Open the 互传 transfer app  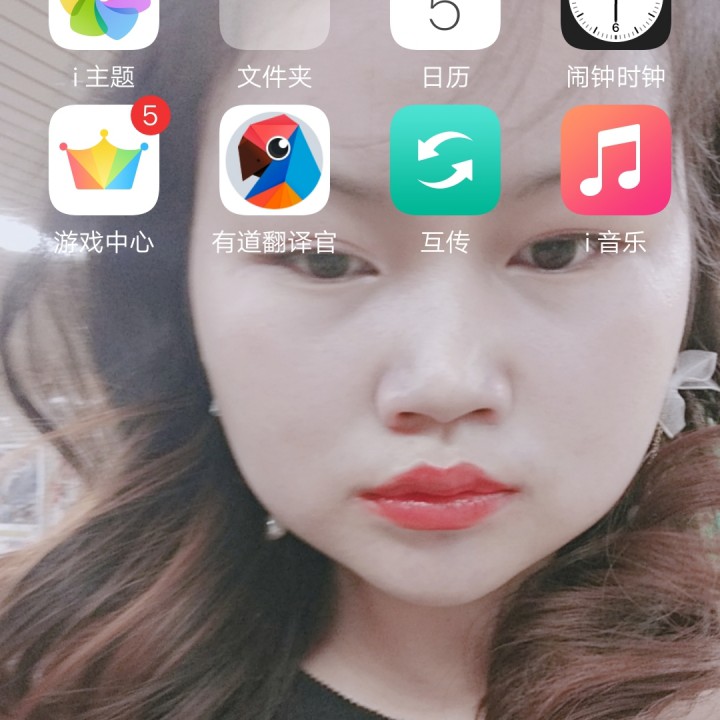click(445, 160)
